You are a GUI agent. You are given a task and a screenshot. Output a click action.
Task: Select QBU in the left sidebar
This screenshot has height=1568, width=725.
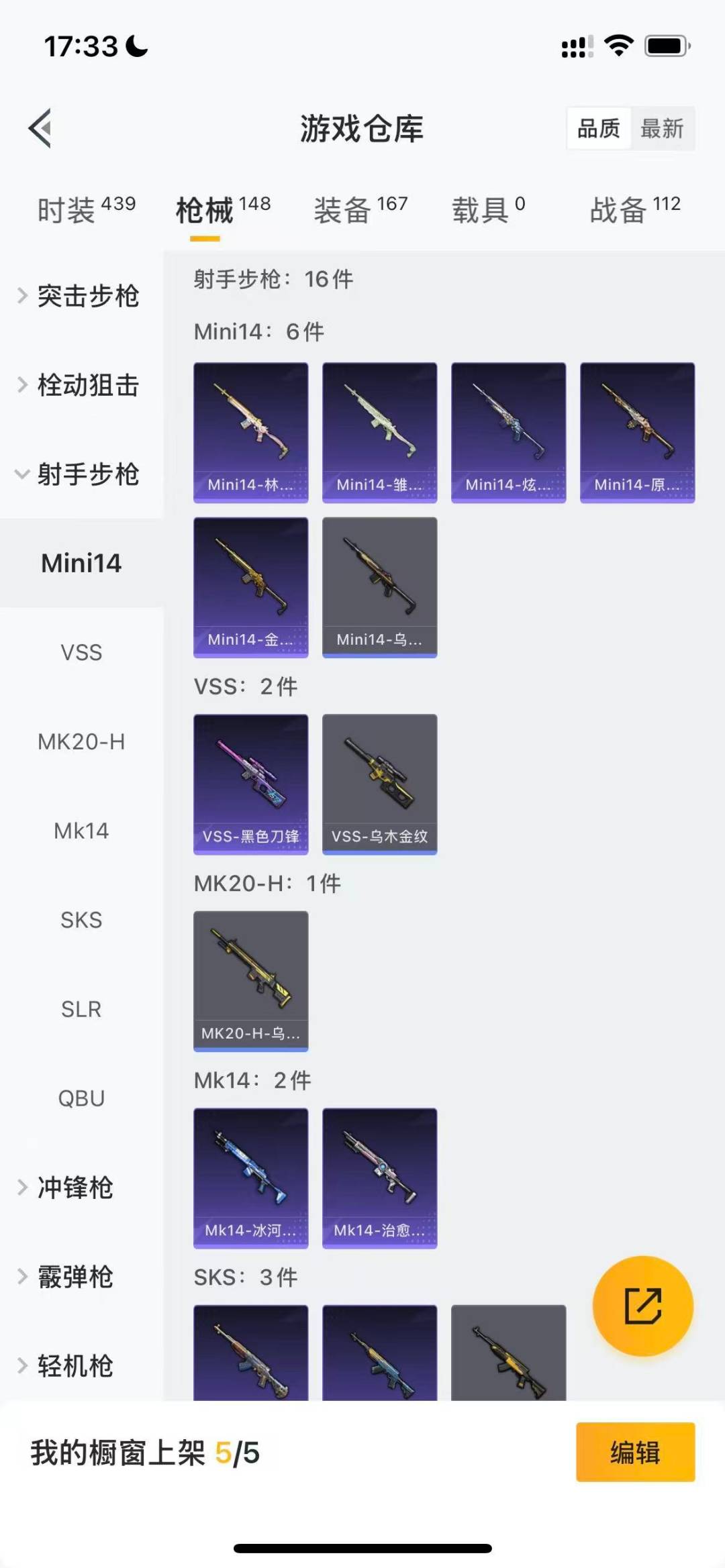point(82,1098)
